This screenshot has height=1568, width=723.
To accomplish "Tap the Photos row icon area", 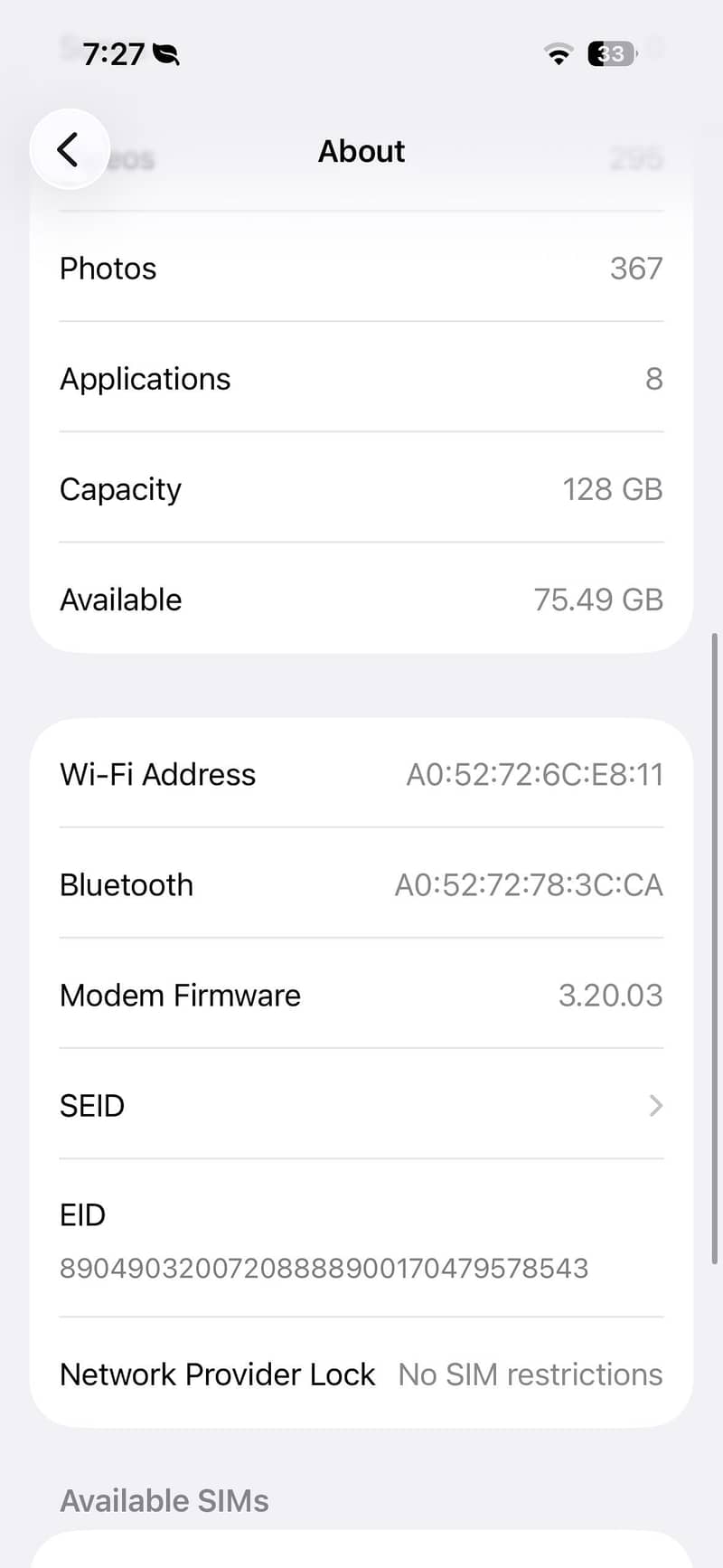I will coord(108,268).
